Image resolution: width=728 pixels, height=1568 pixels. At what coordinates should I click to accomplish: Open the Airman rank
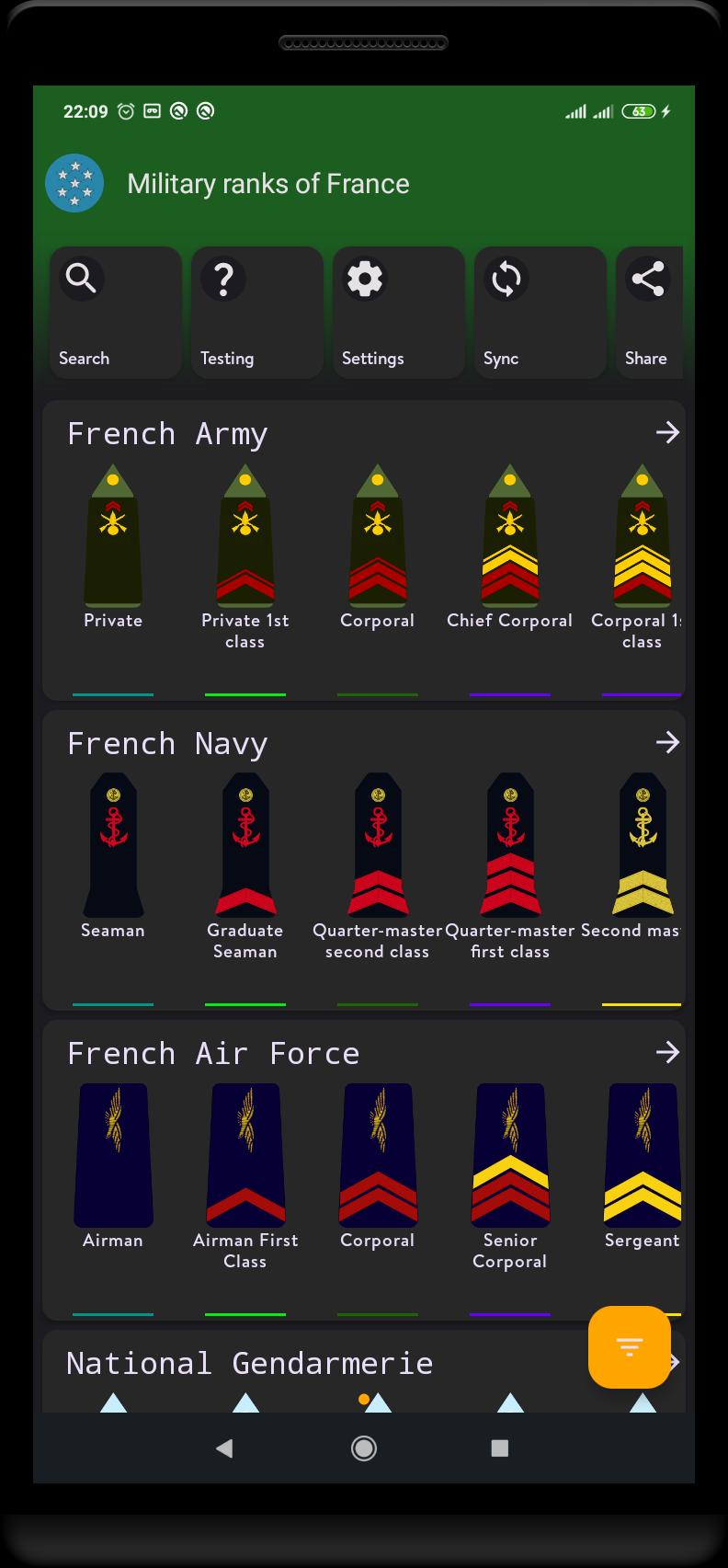(113, 1168)
